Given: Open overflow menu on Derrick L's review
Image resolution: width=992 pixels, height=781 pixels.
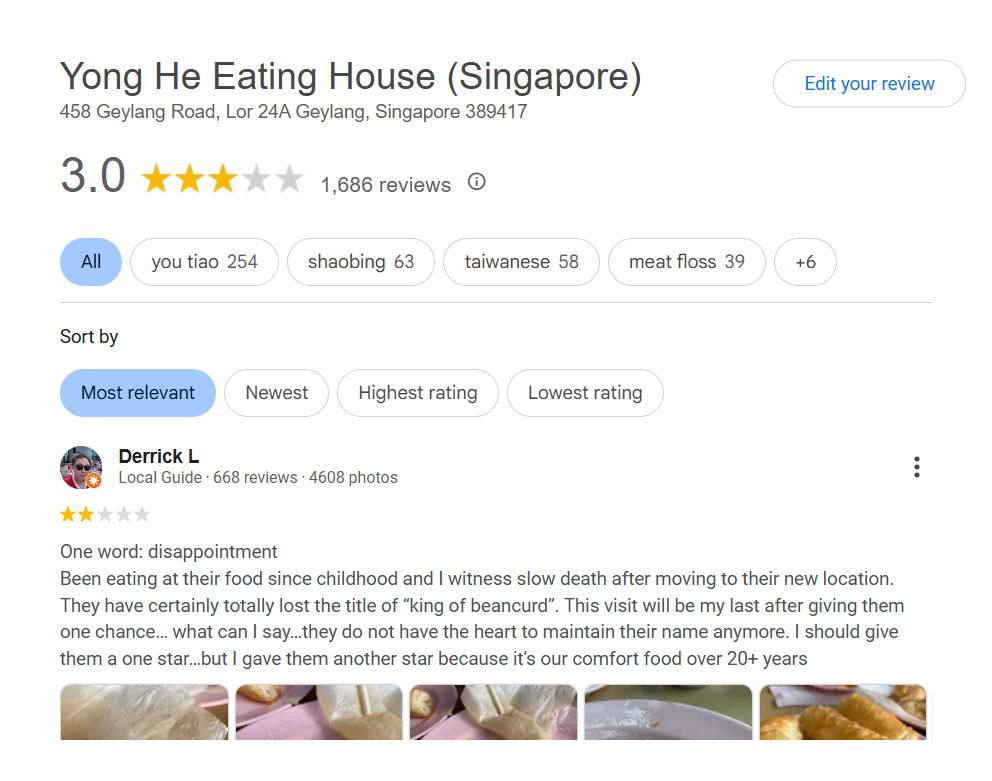Looking at the screenshot, I should [x=916, y=467].
